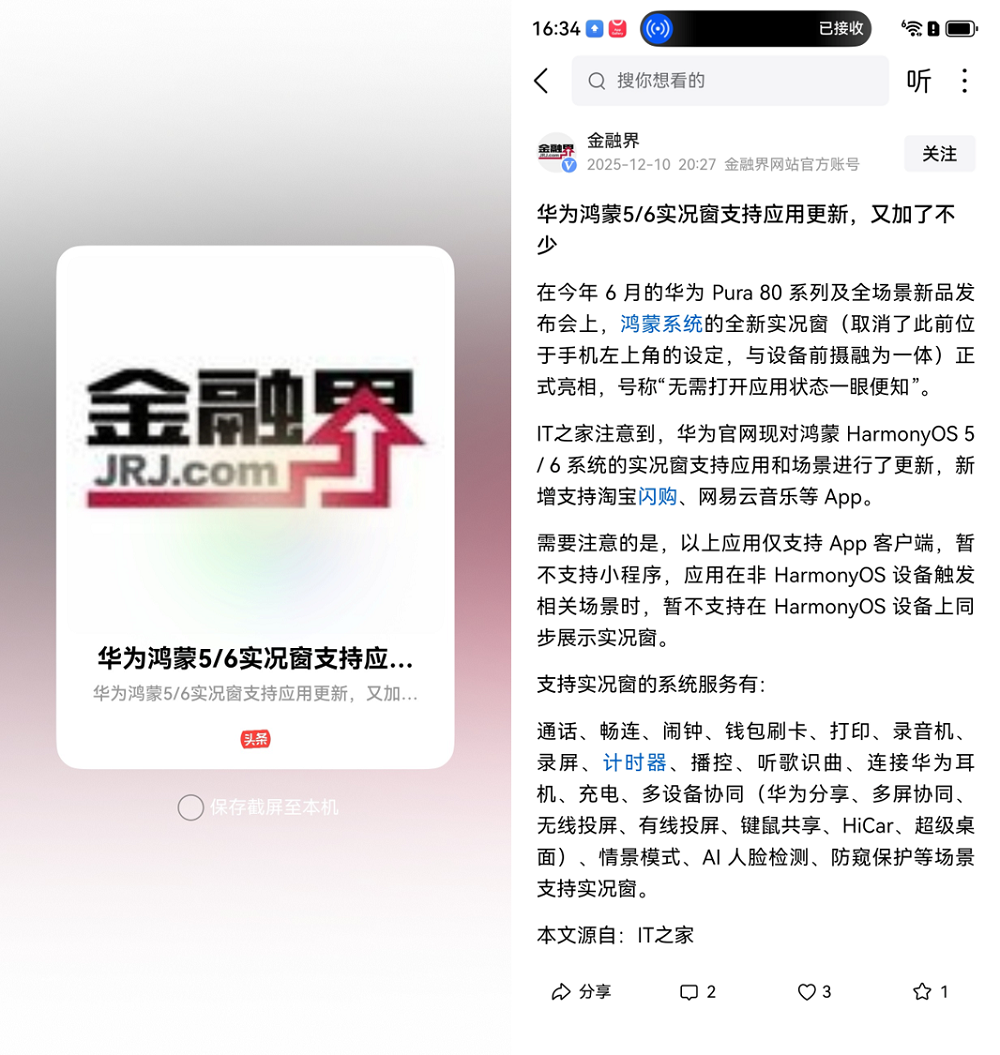Viewport: 1000px width, 1055px height.
Task: Share this article via 分享
Action: click(581, 992)
